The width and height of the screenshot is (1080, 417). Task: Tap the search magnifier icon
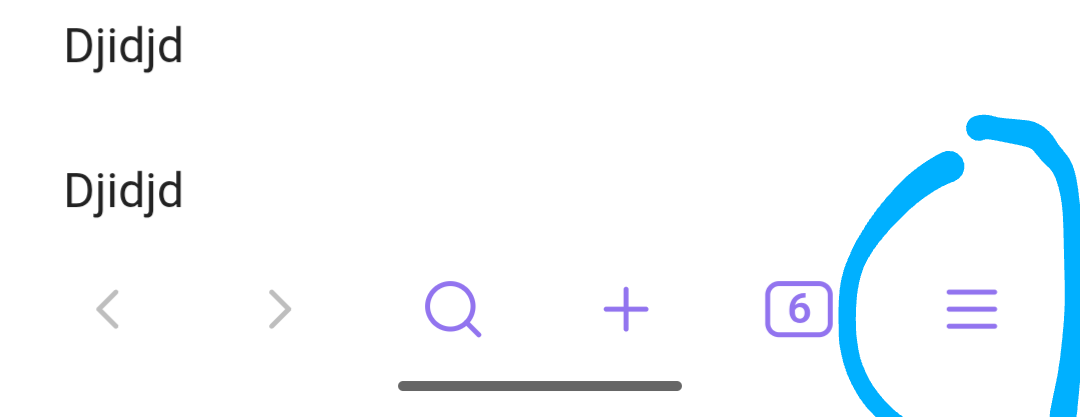(453, 309)
